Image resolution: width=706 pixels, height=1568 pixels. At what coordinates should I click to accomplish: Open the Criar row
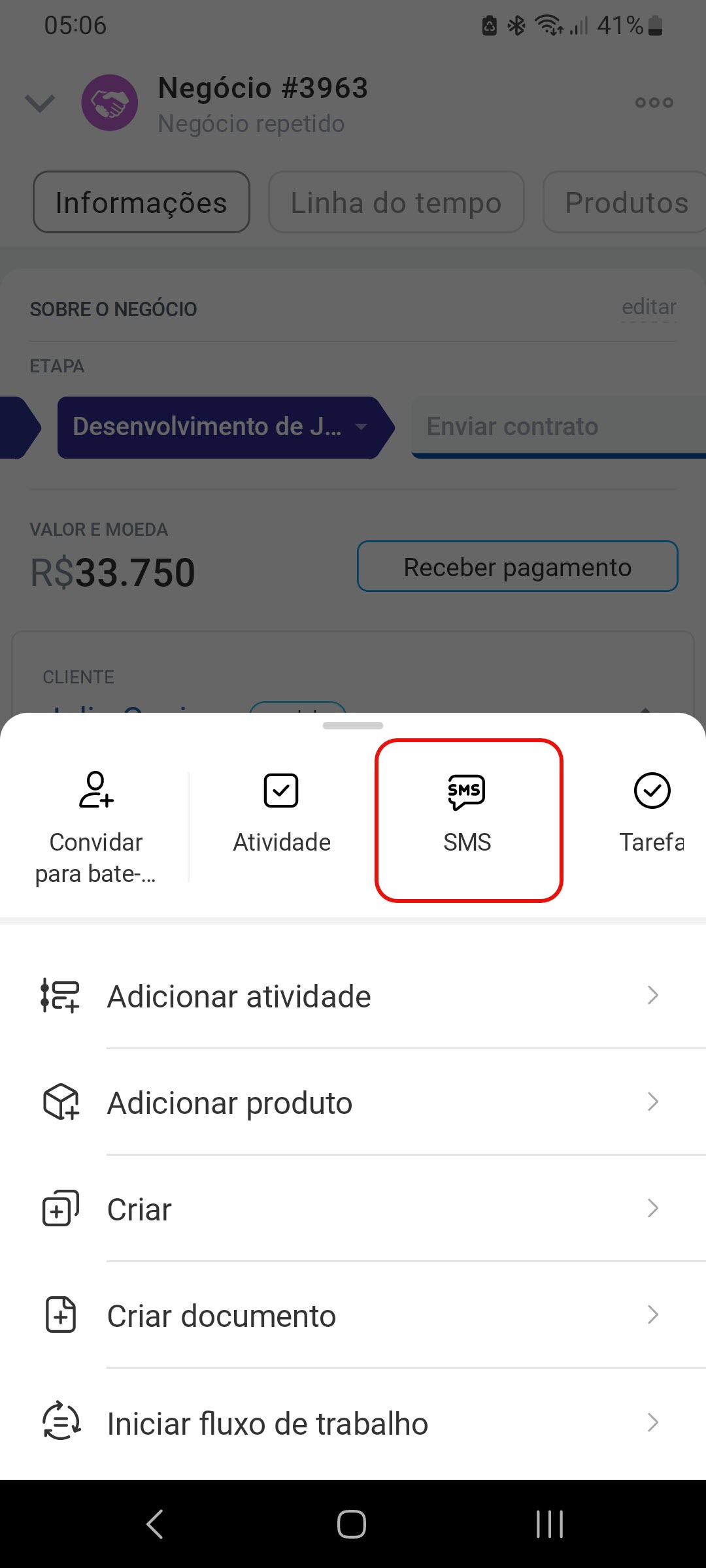point(353,1209)
